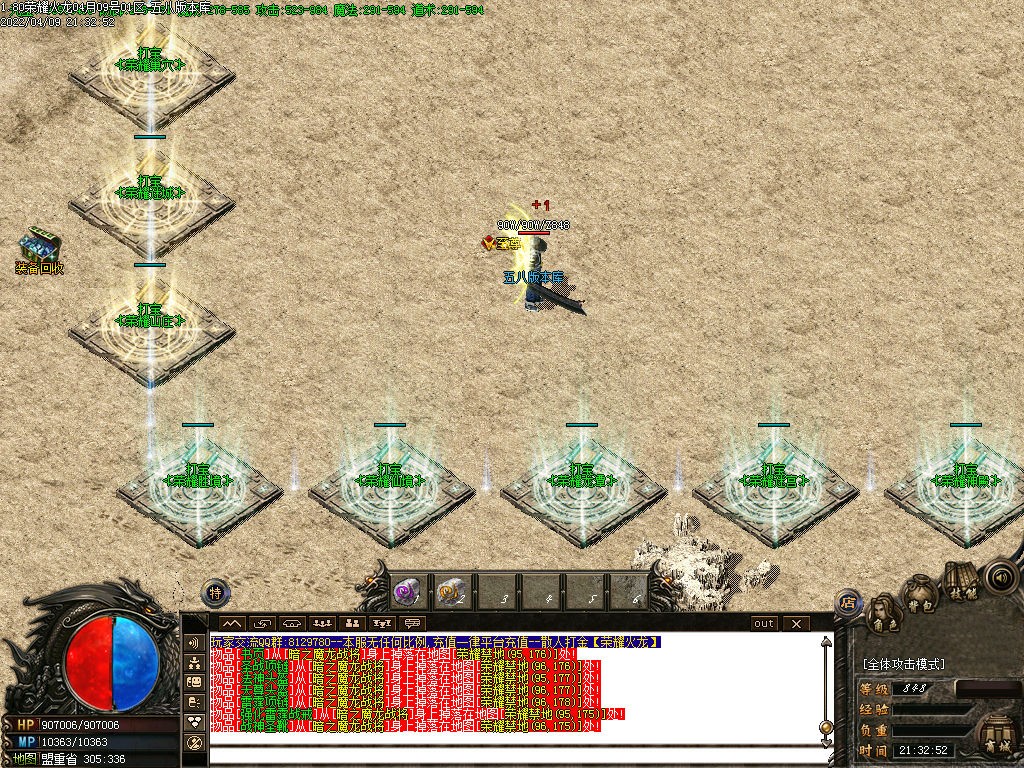Open the 背包 backpack
The width and height of the screenshot is (1024, 768).
[x=920, y=594]
